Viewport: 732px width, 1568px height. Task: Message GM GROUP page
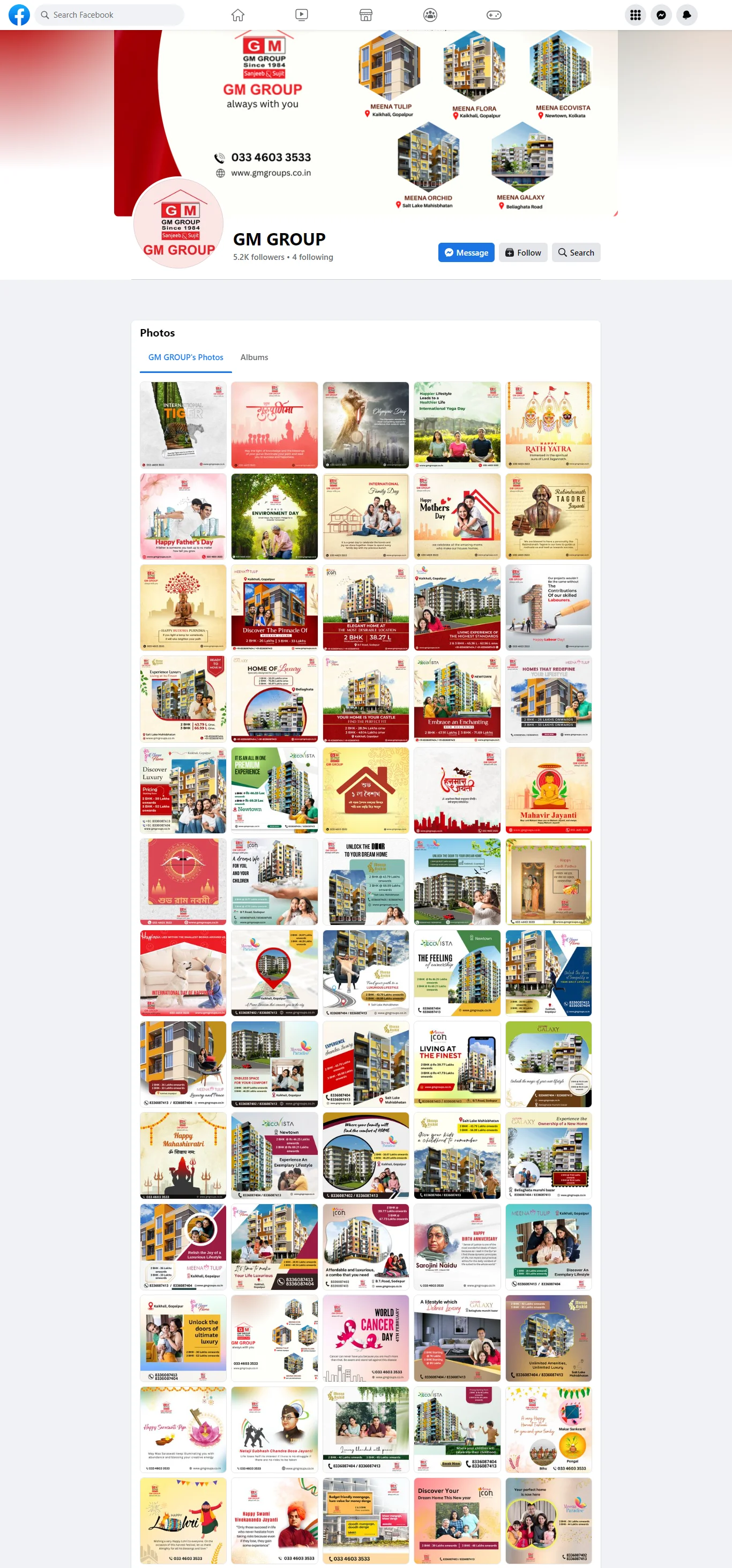466,252
